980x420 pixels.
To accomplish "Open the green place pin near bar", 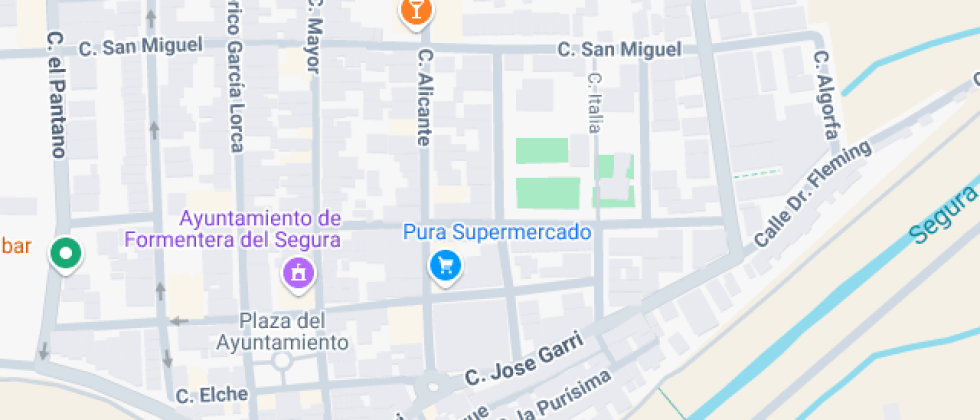I will click(x=66, y=253).
